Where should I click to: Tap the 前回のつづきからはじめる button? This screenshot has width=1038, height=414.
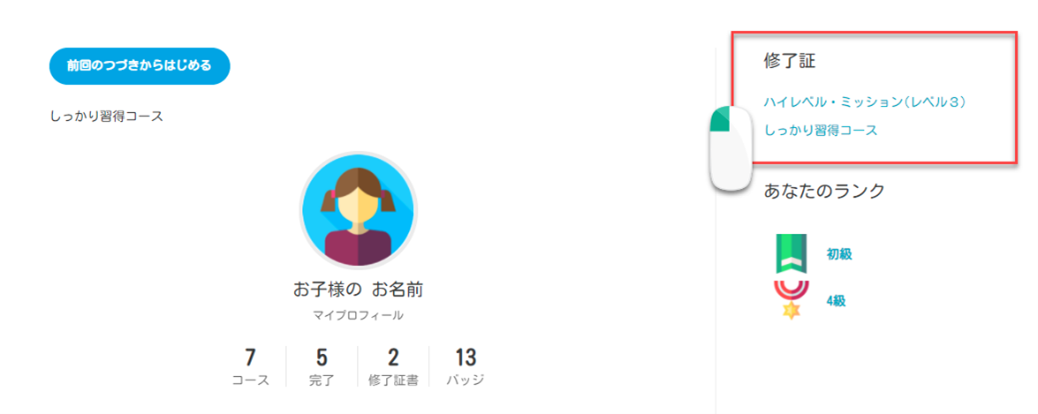(x=139, y=66)
